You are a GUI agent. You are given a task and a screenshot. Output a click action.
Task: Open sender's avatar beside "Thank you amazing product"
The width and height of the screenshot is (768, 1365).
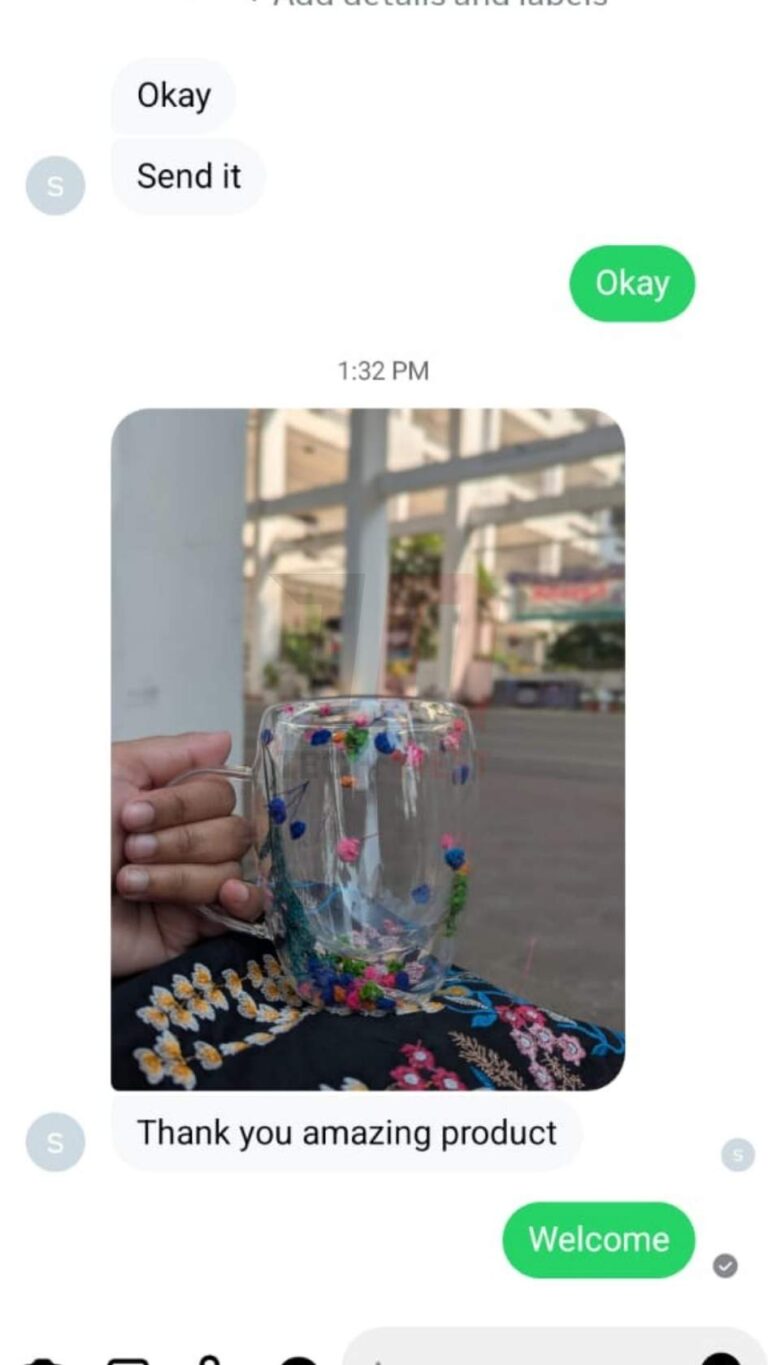coord(55,1142)
